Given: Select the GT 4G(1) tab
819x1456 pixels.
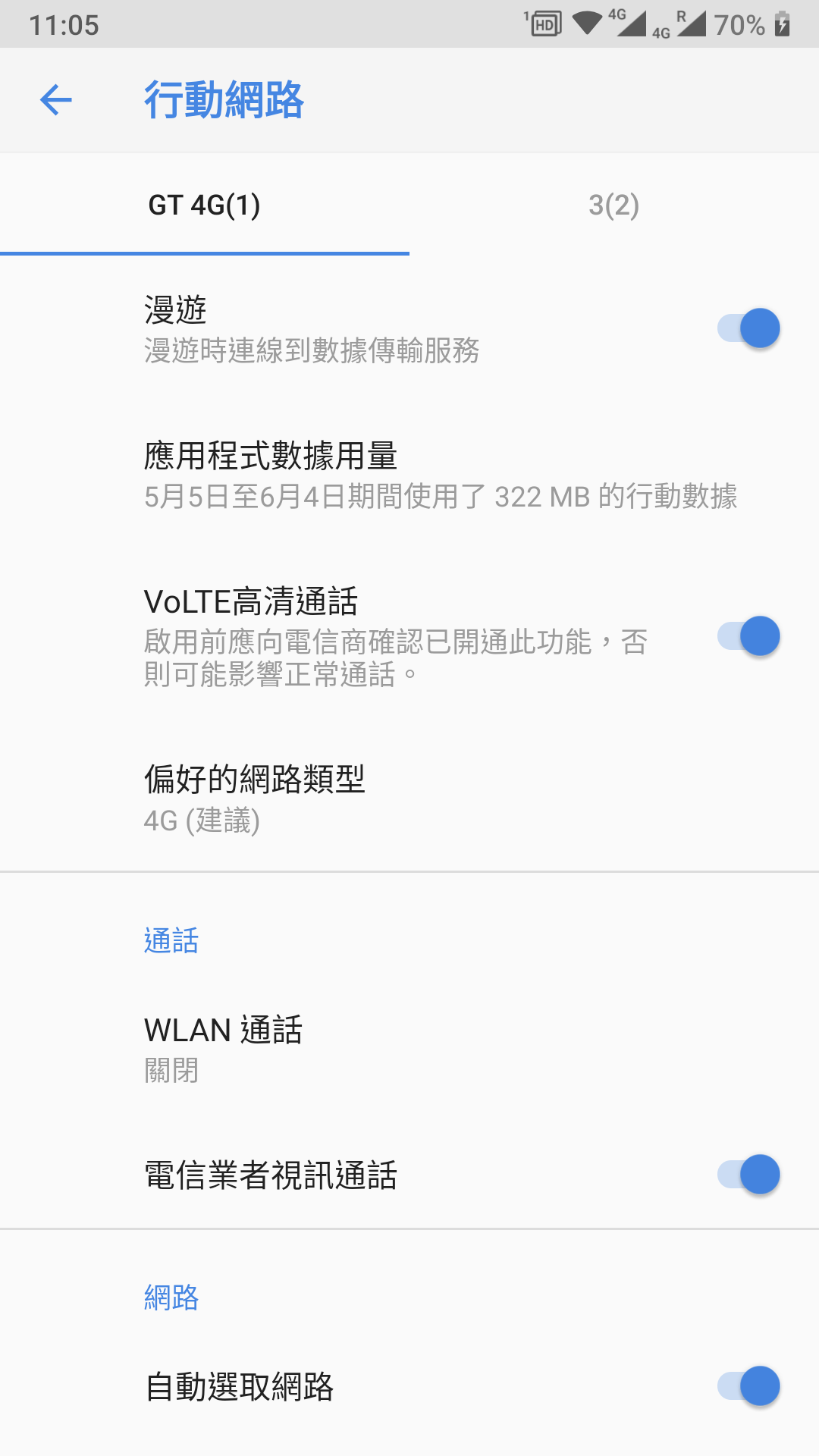Looking at the screenshot, I should [x=205, y=205].
